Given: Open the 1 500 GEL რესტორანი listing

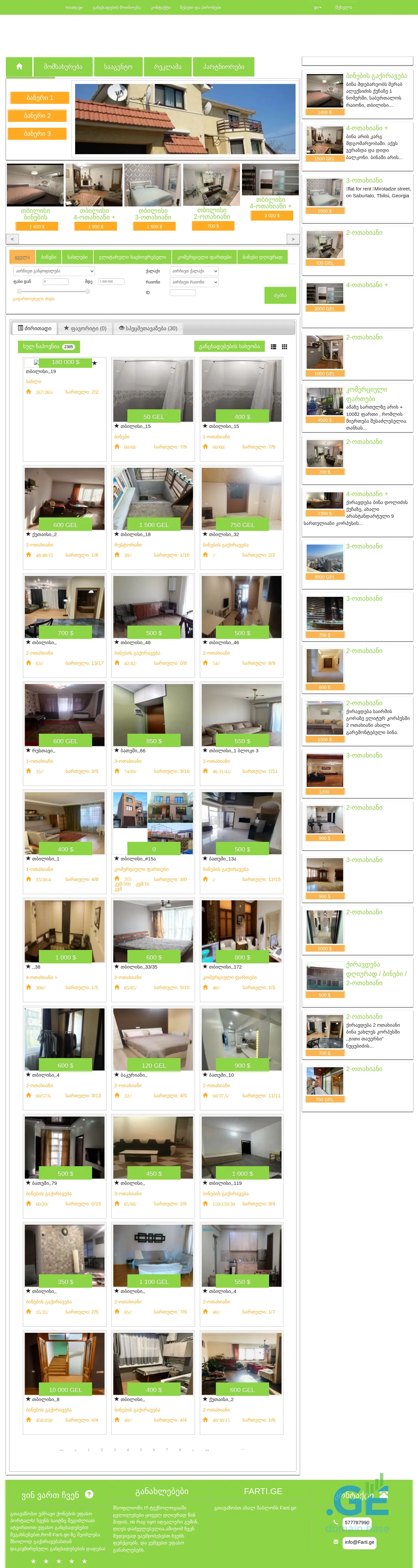Looking at the screenshot, I should click(x=153, y=499).
